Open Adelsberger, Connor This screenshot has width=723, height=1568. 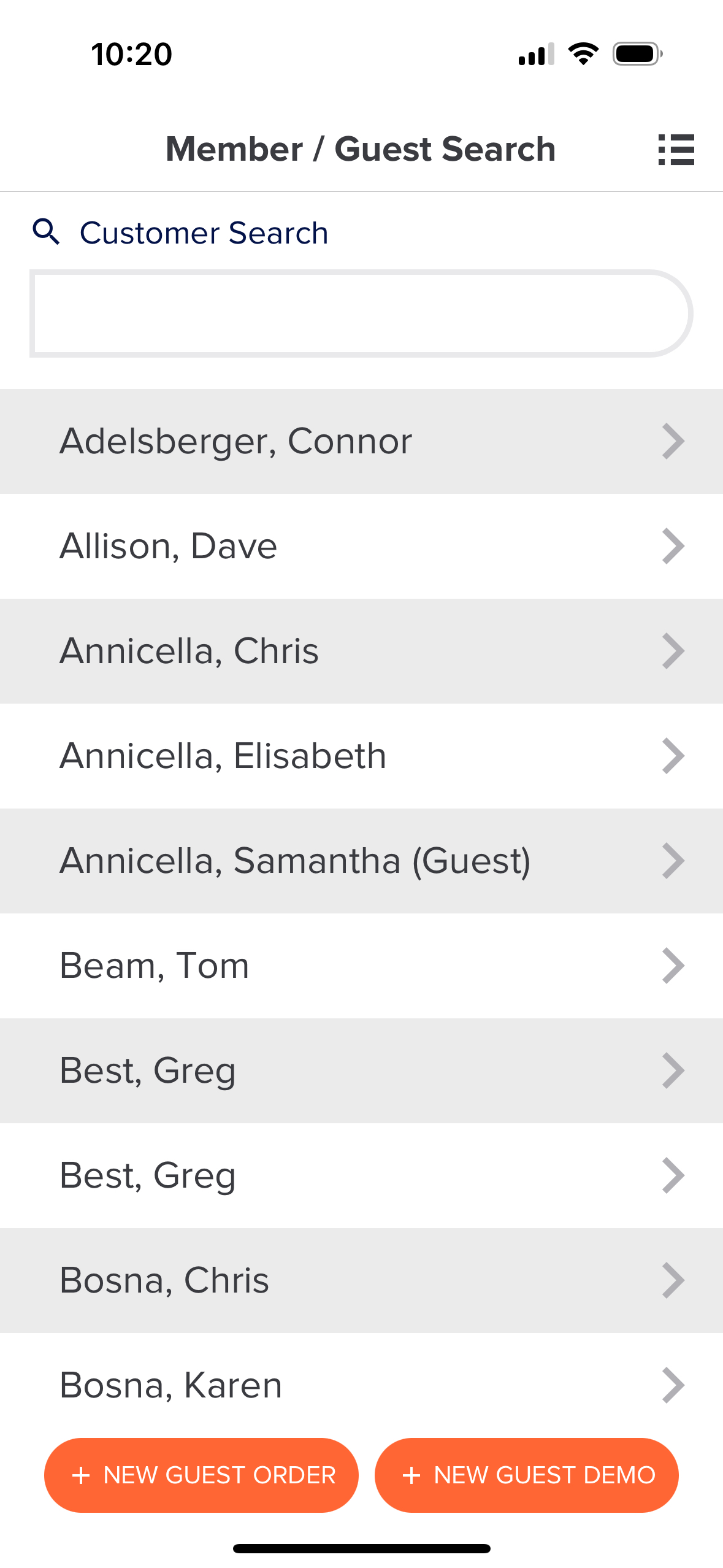(361, 441)
